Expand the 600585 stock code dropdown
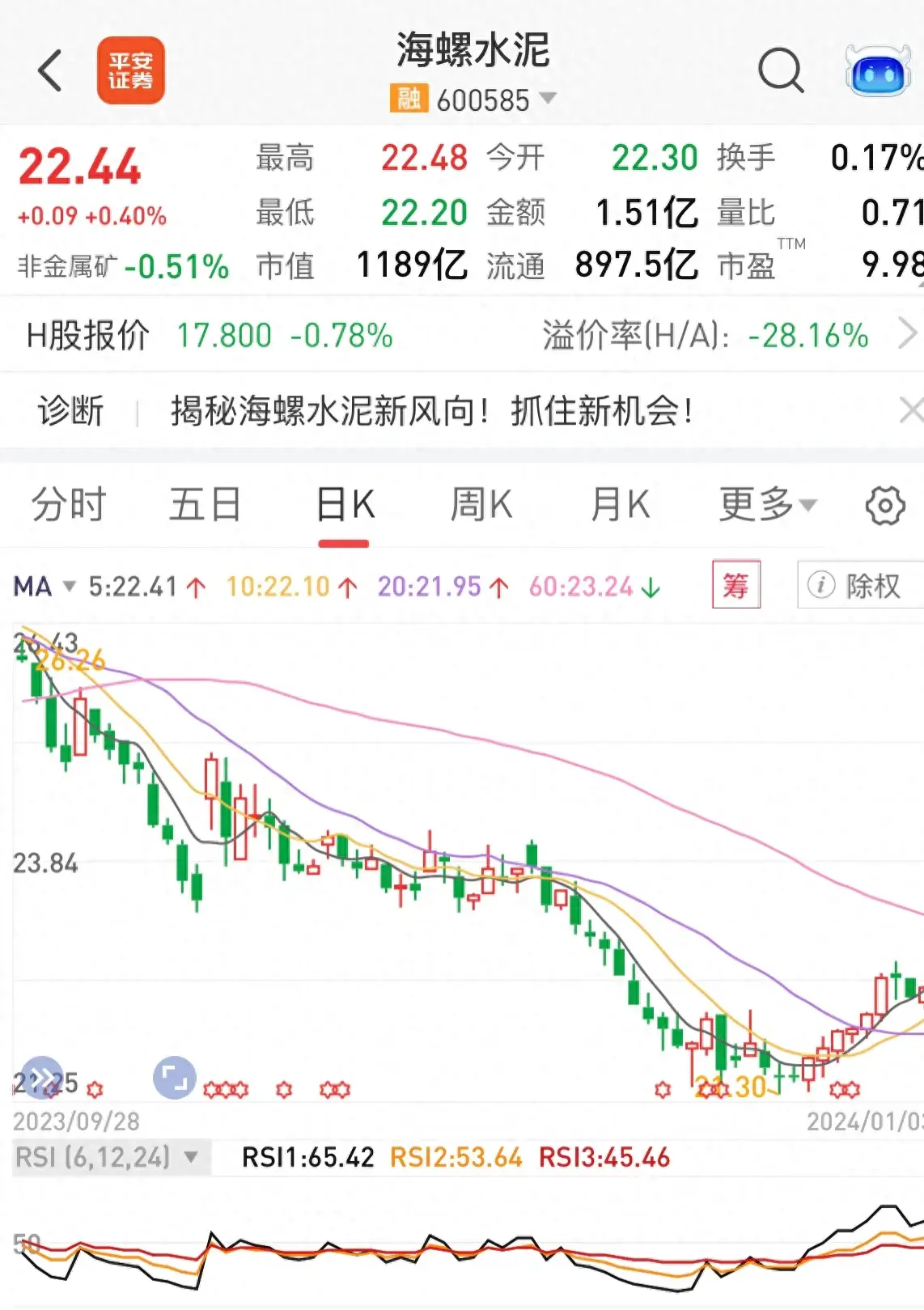Screen dimensions: 924x1310 point(548,100)
